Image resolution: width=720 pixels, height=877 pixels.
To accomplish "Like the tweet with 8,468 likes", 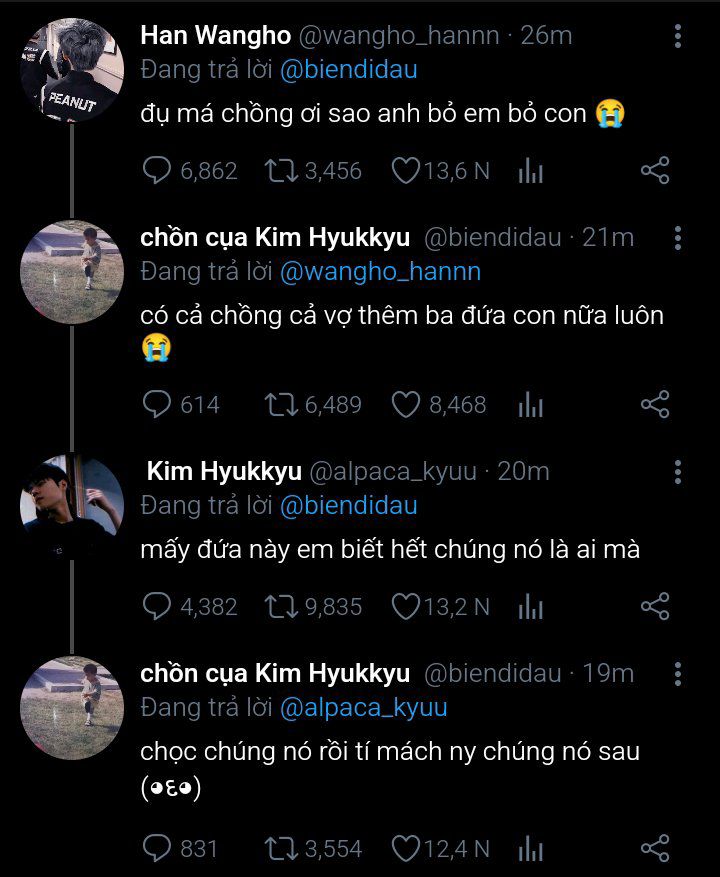I will [404, 405].
